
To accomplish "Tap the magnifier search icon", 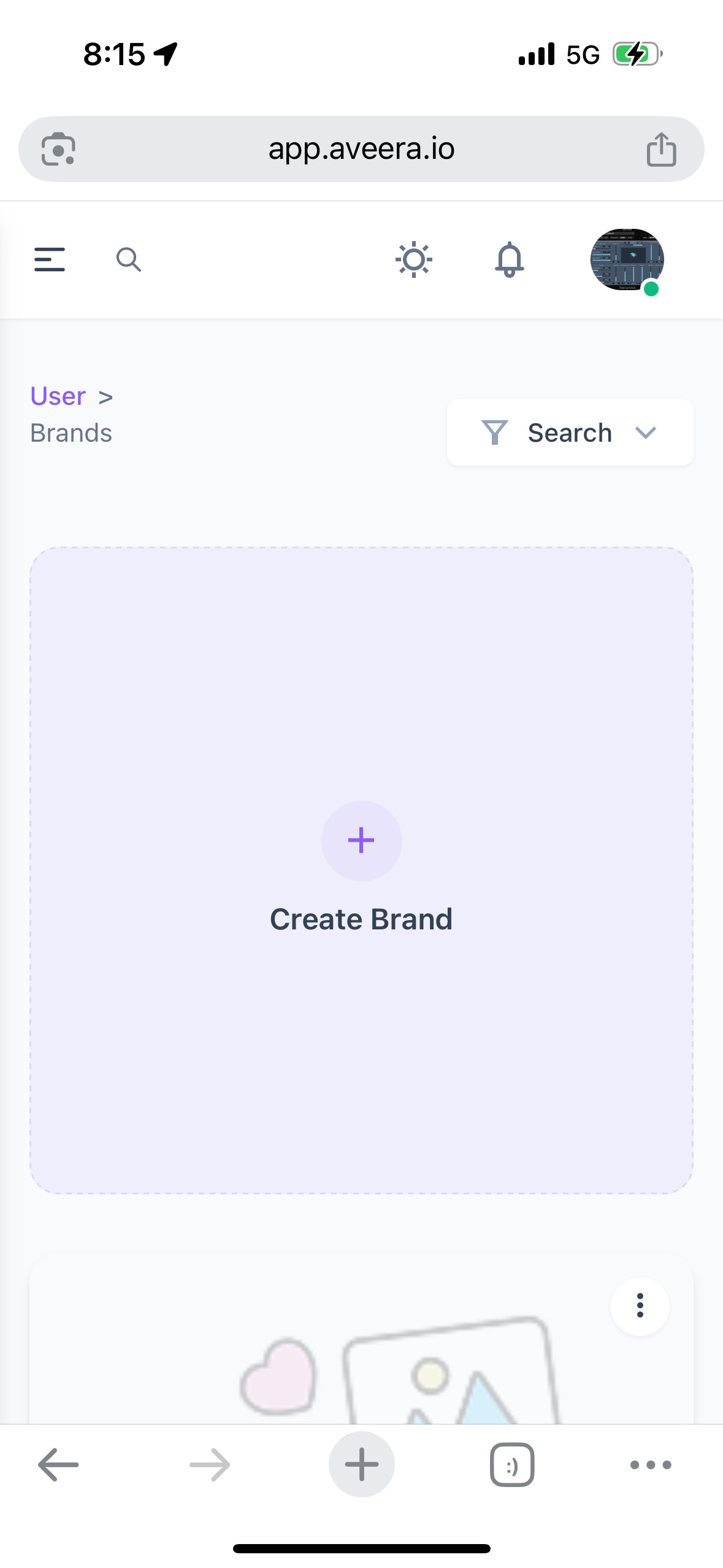I will click(129, 259).
